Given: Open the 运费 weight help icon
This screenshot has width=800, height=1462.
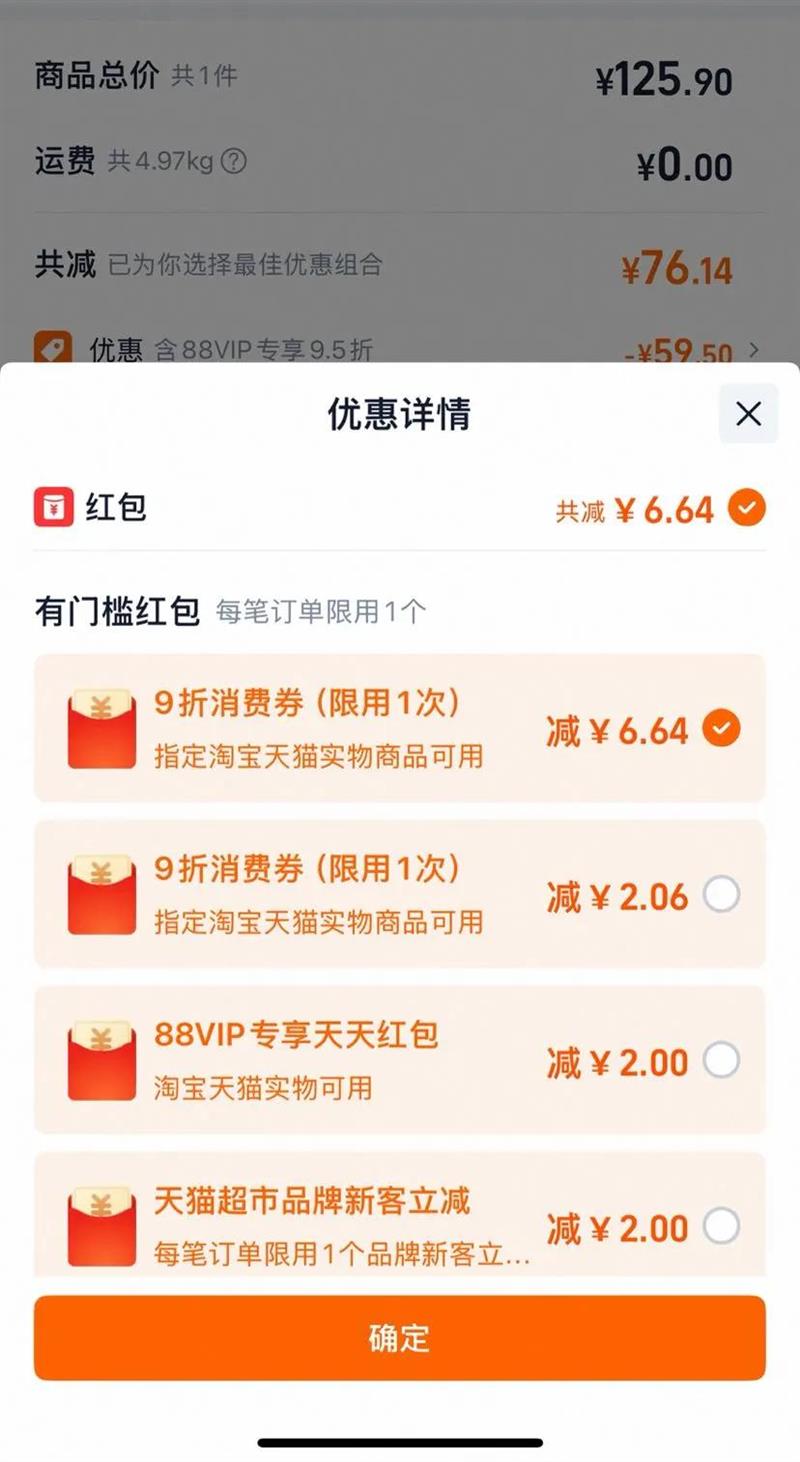Looking at the screenshot, I should pyautogui.click(x=233, y=161).
